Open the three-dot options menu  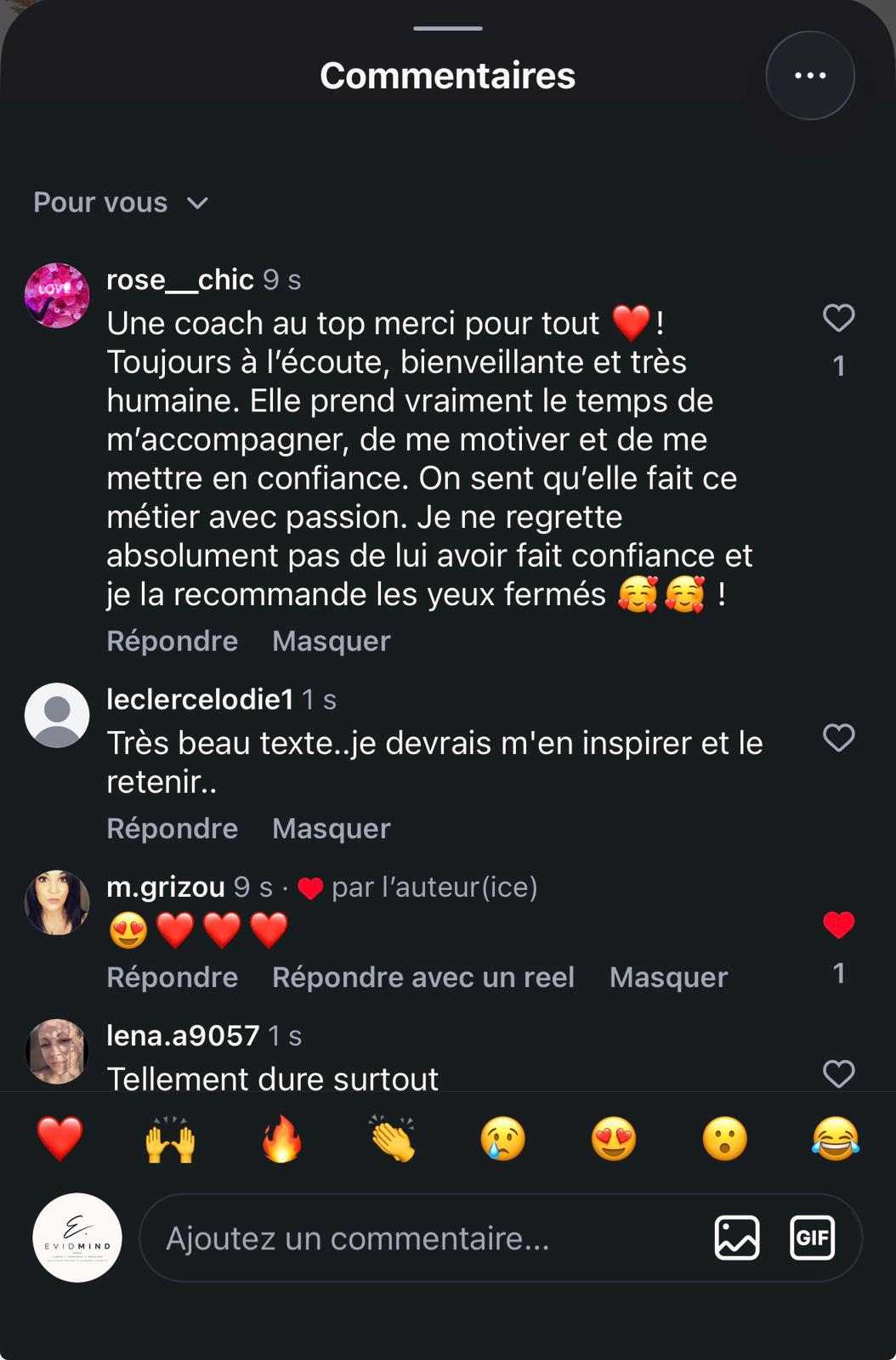[x=809, y=76]
